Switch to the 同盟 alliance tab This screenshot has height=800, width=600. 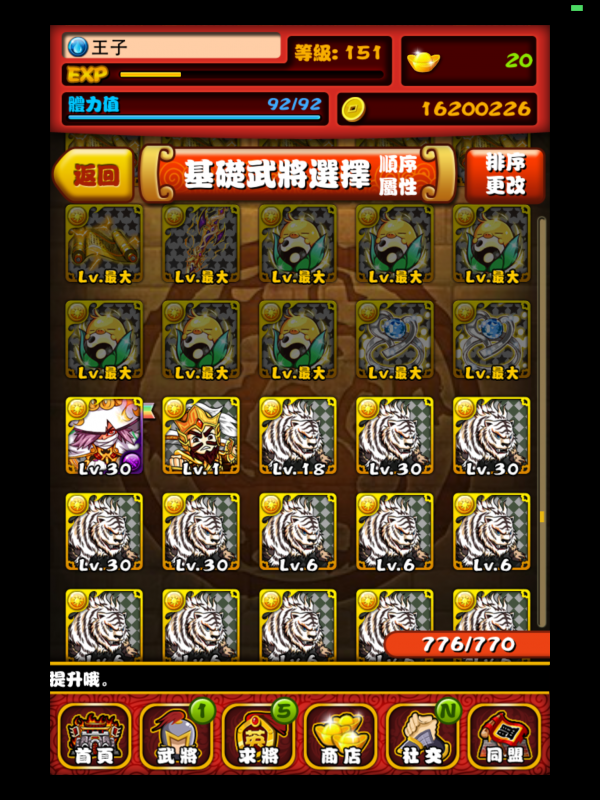[x=504, y=737]
